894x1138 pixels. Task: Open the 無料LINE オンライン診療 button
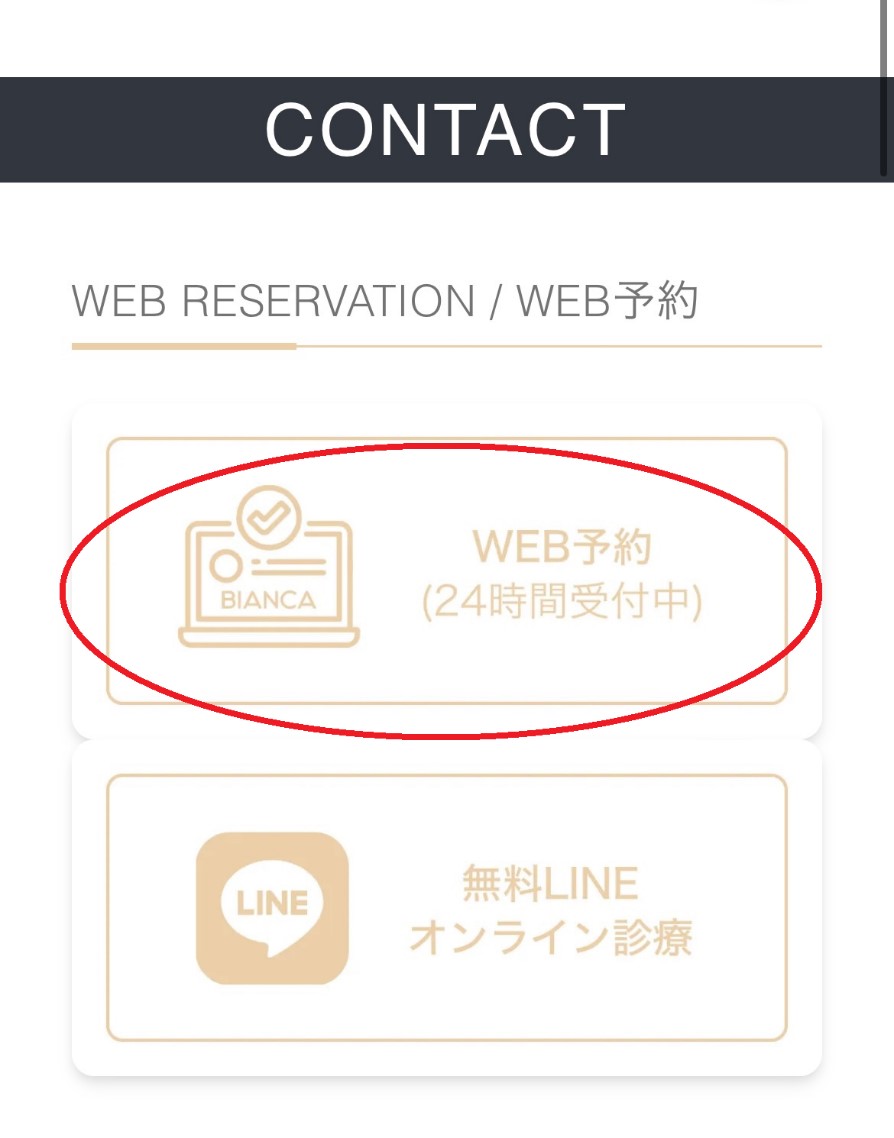[x=447, y=908]
